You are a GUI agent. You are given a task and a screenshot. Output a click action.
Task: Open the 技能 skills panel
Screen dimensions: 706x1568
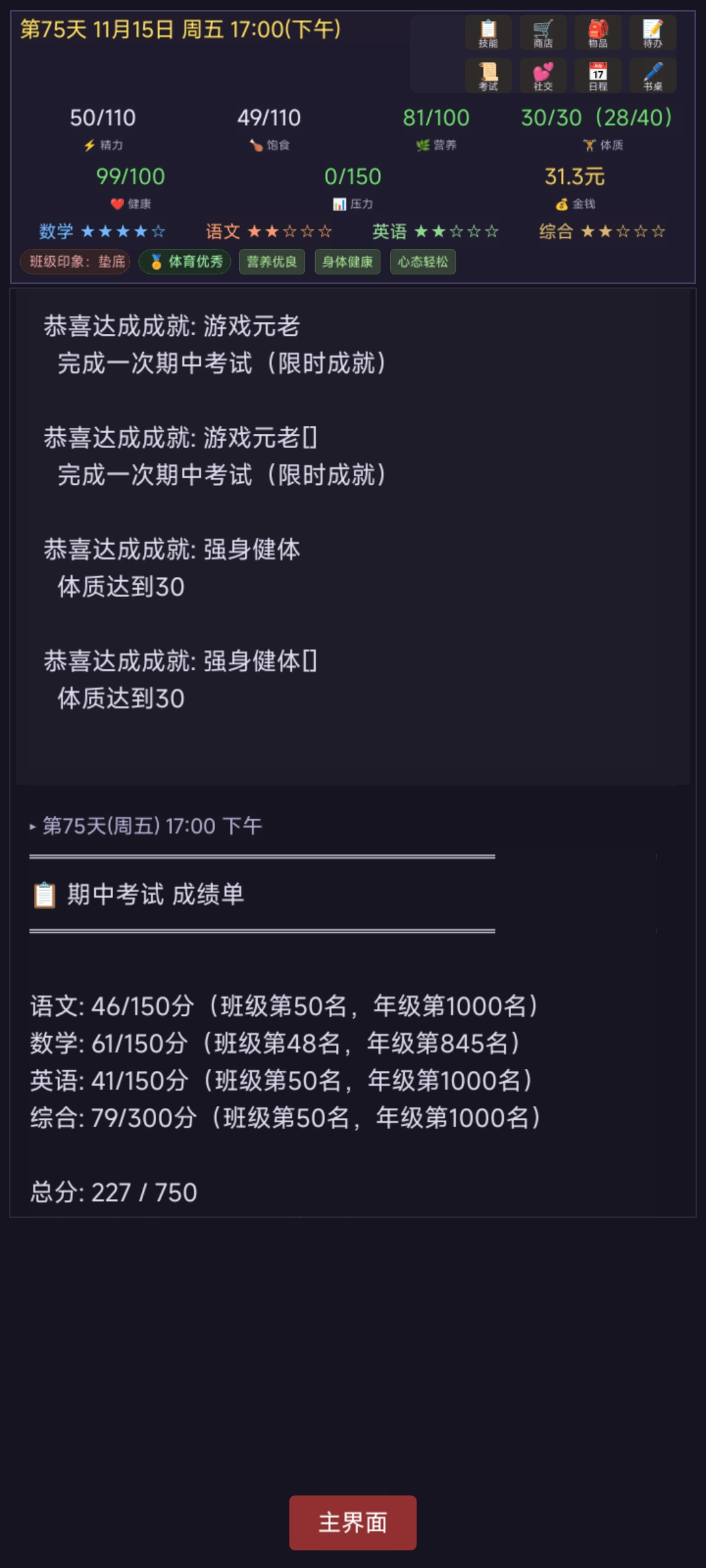pos(488,33)
